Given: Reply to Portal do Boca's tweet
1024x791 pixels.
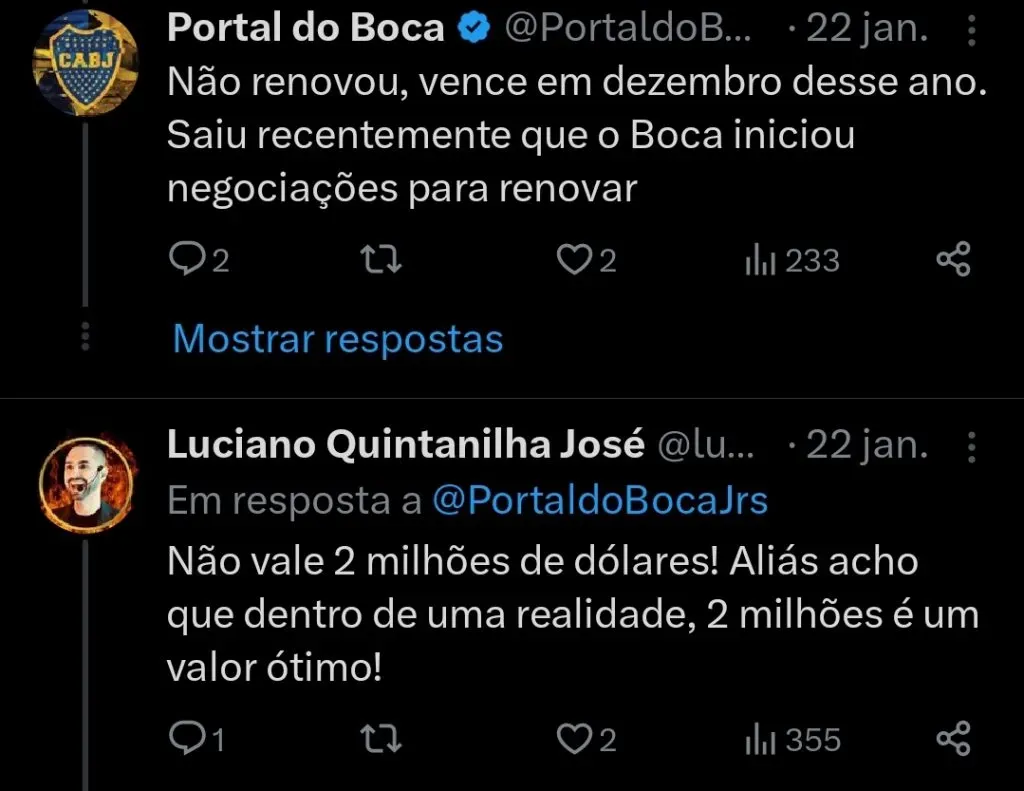Looking at the screenshot, I should point(187,261).
